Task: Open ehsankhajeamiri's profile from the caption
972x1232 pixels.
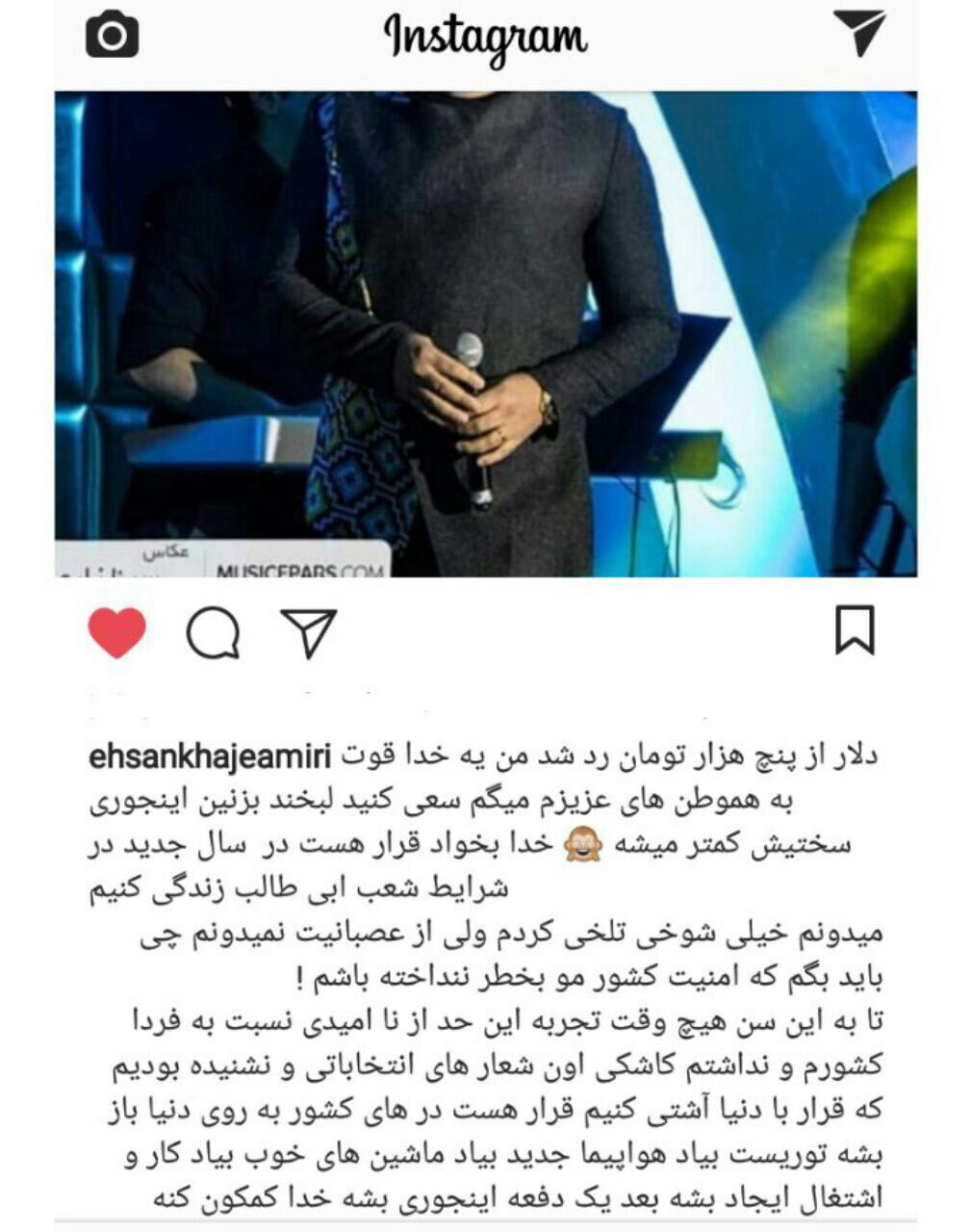Action: tap(209, 757)
